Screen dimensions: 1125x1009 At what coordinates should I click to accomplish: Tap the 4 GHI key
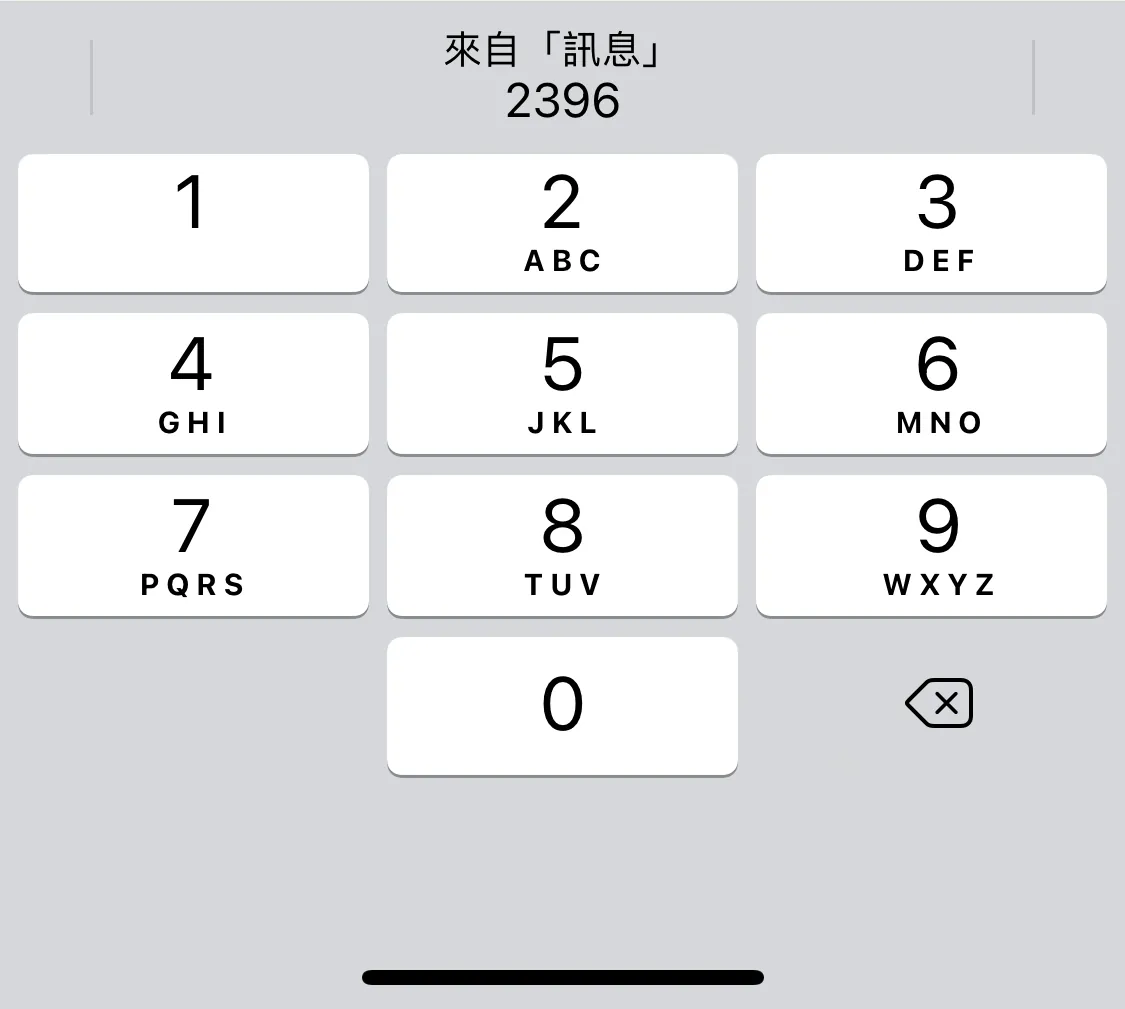pyautogui.click(x=193, y=383)
